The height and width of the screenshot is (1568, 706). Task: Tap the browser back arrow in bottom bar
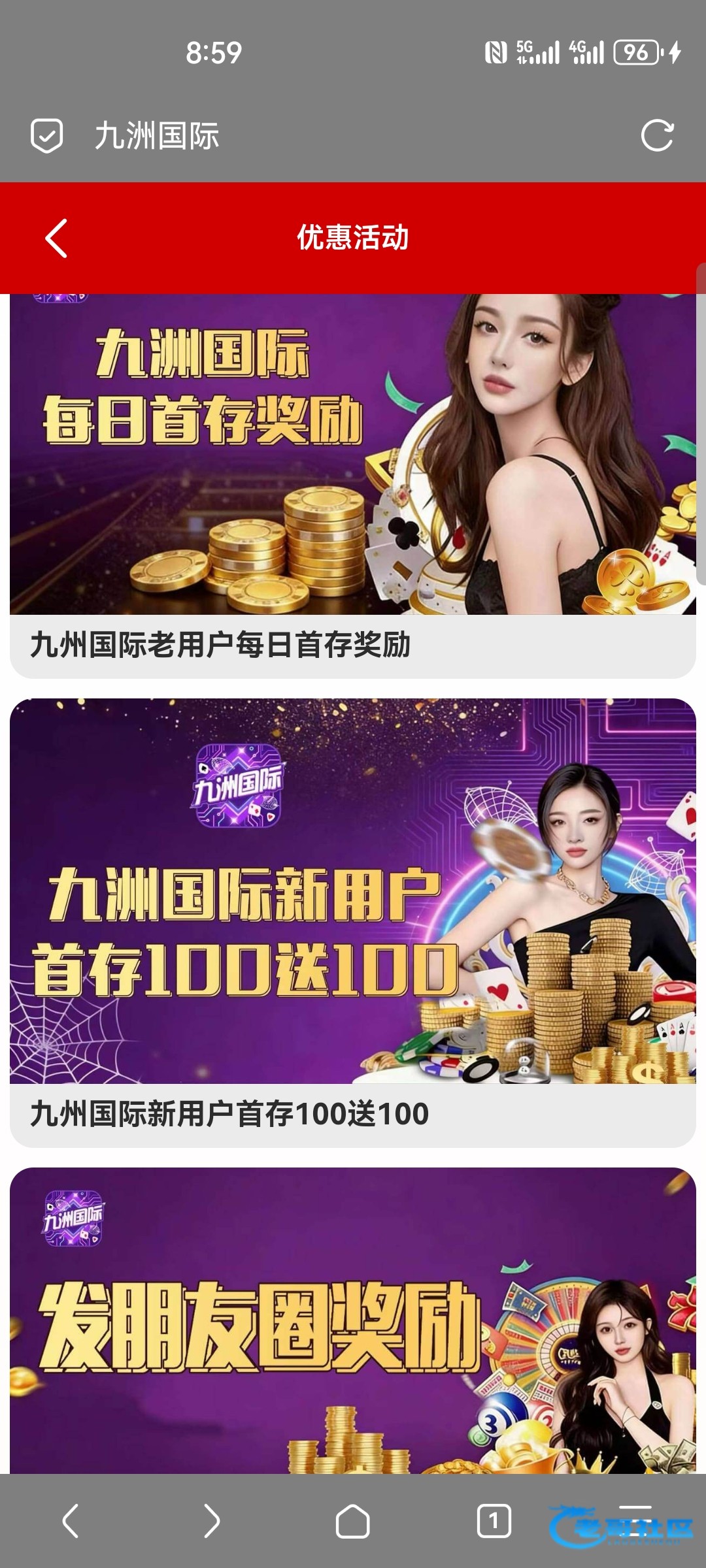coord(71,1521)
